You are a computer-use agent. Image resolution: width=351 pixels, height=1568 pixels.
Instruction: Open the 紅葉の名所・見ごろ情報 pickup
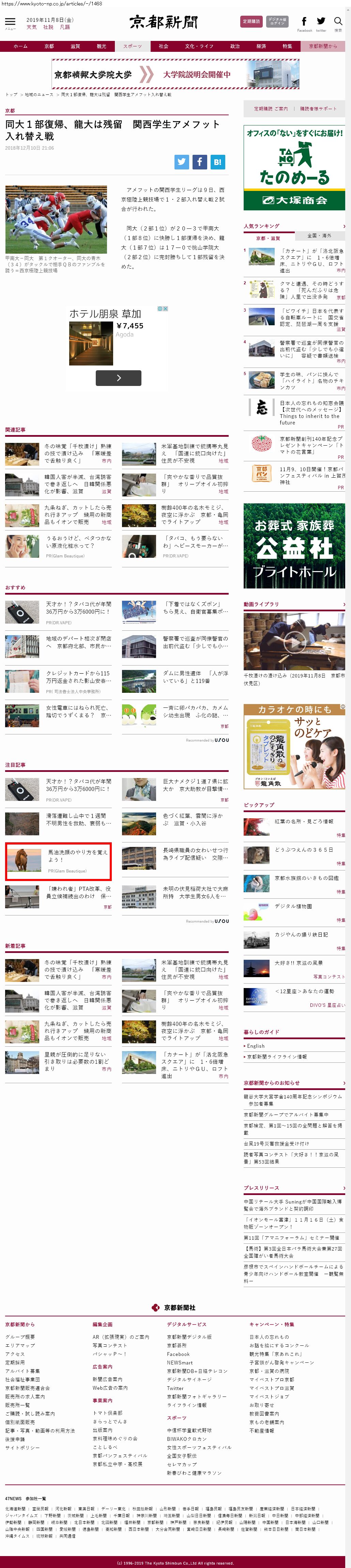pyautogui.click(x=304, y=821)
